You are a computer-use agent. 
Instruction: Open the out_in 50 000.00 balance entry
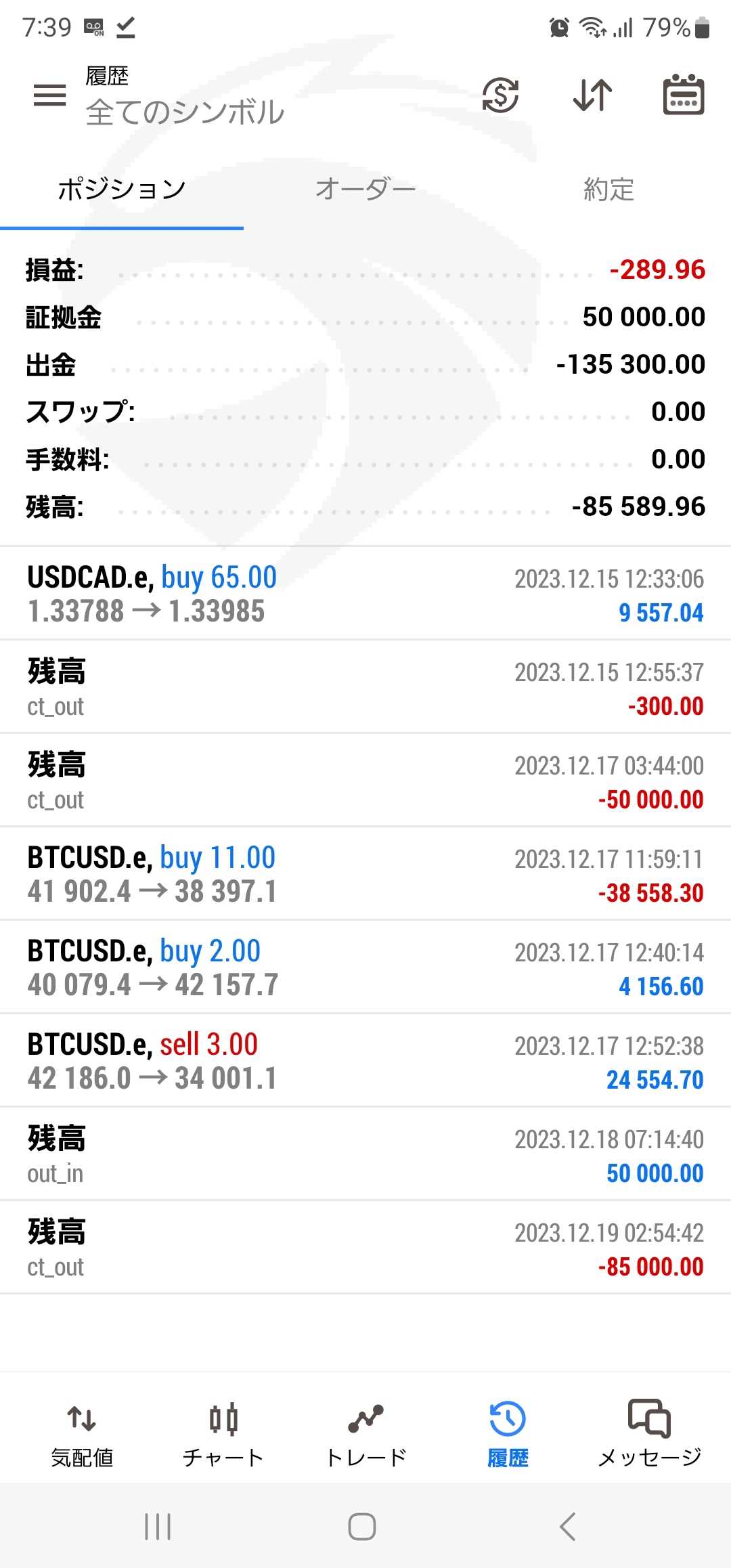point(365,1154)
